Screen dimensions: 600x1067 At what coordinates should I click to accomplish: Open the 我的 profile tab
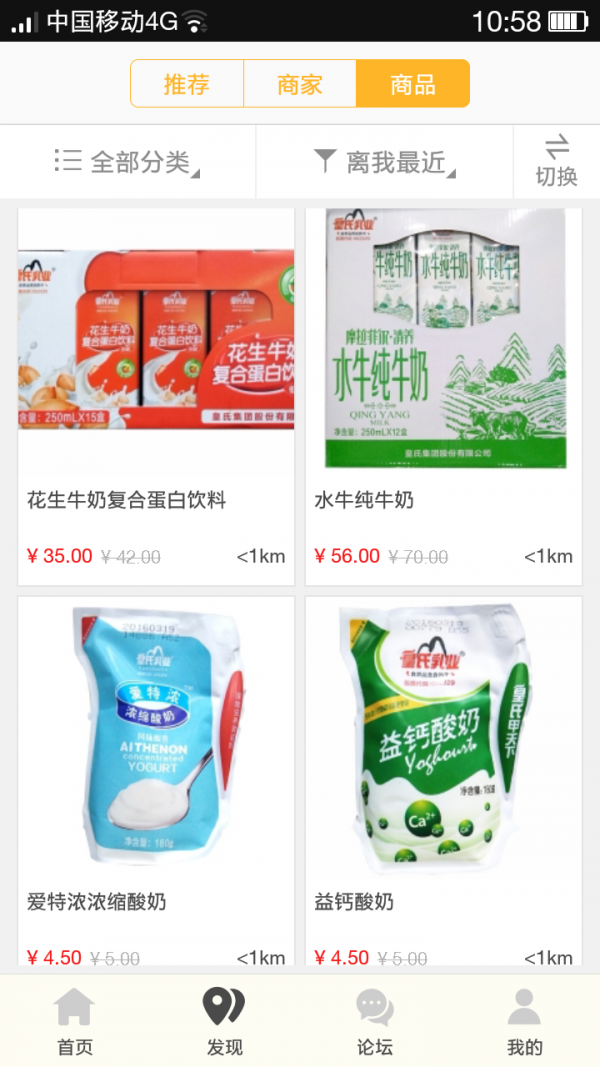tap(524, 1022)
